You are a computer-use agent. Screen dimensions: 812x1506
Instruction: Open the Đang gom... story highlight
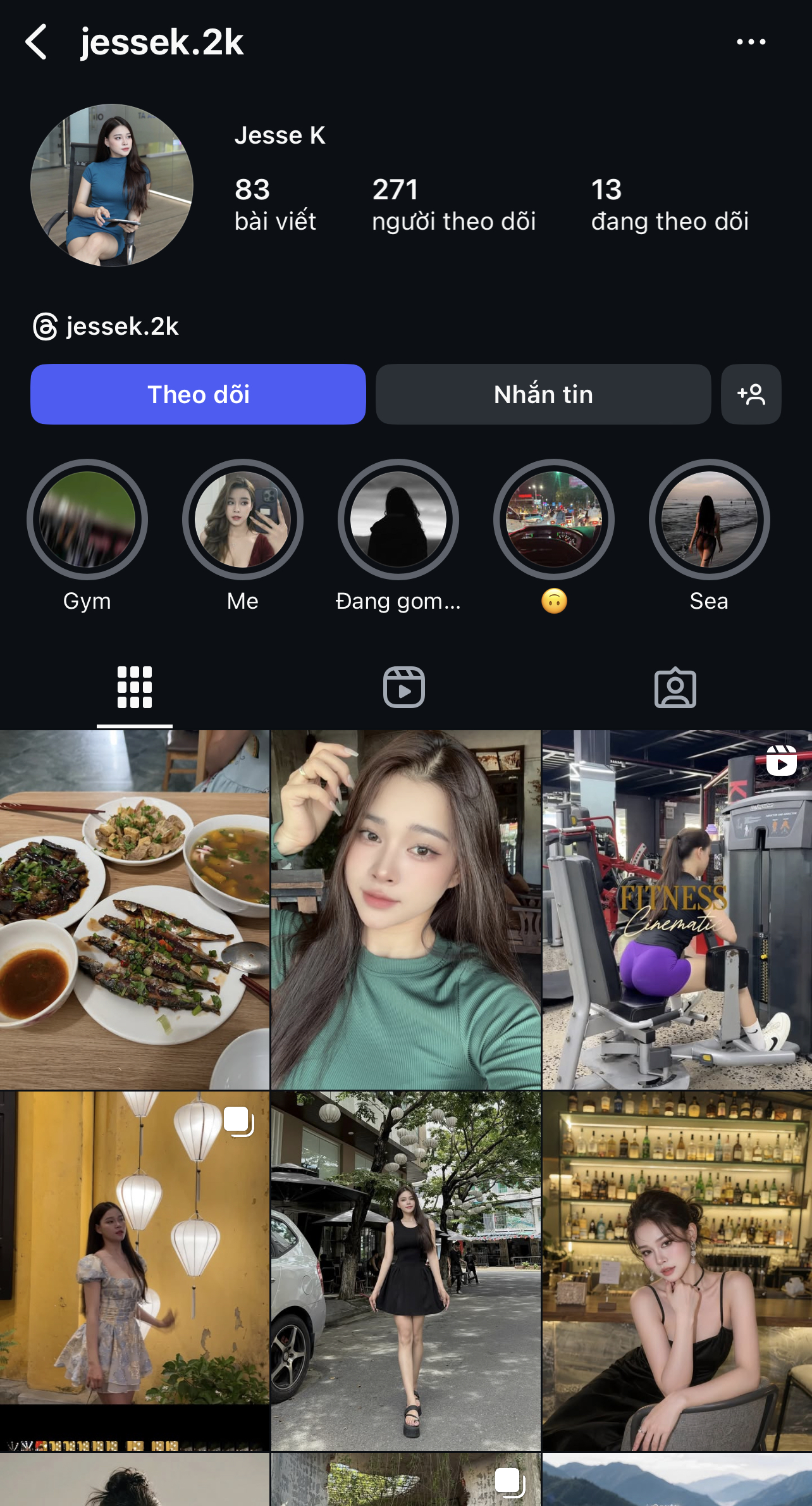coord(398,520)
